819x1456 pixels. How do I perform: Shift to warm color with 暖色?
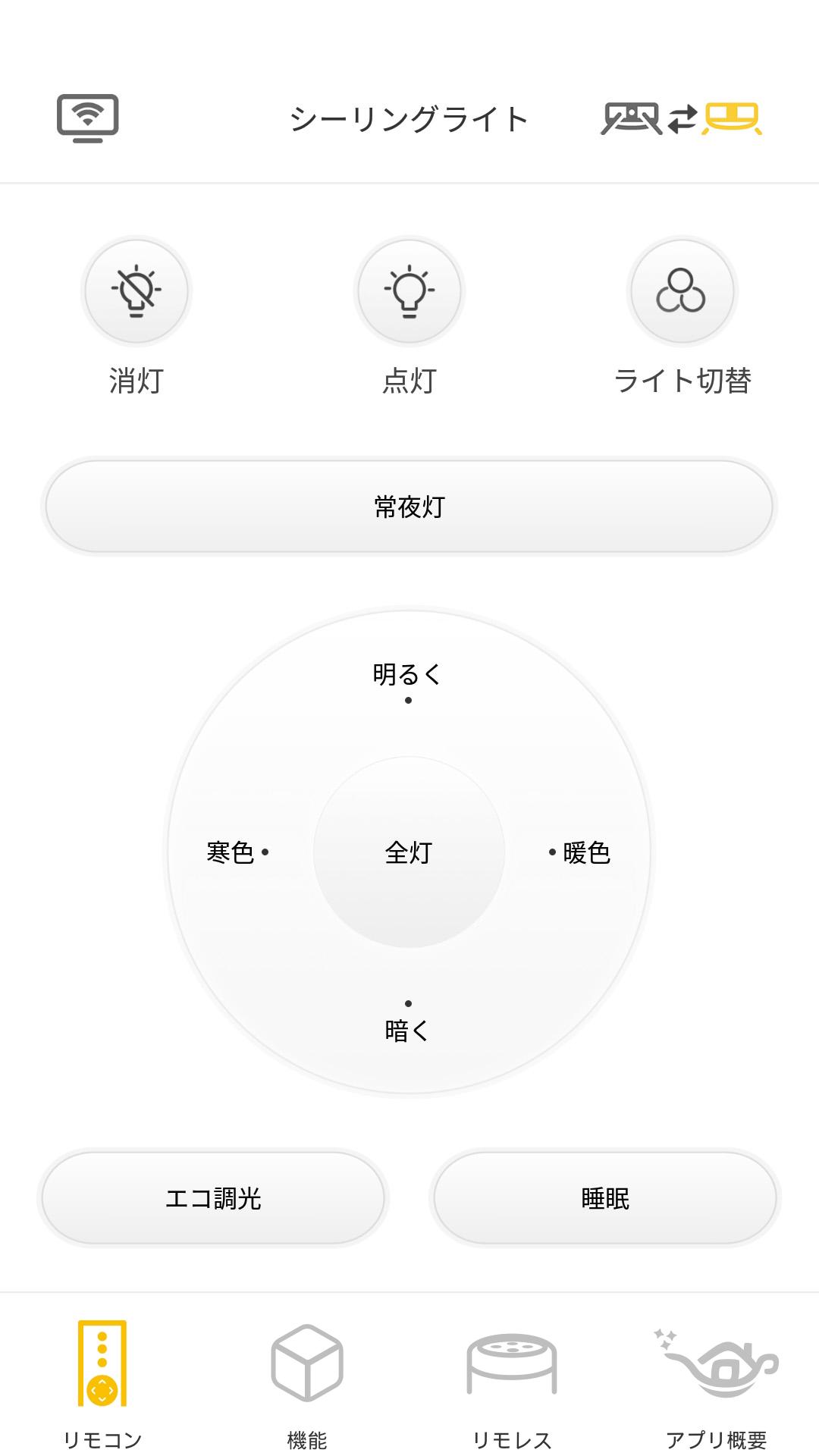point(582,852)
